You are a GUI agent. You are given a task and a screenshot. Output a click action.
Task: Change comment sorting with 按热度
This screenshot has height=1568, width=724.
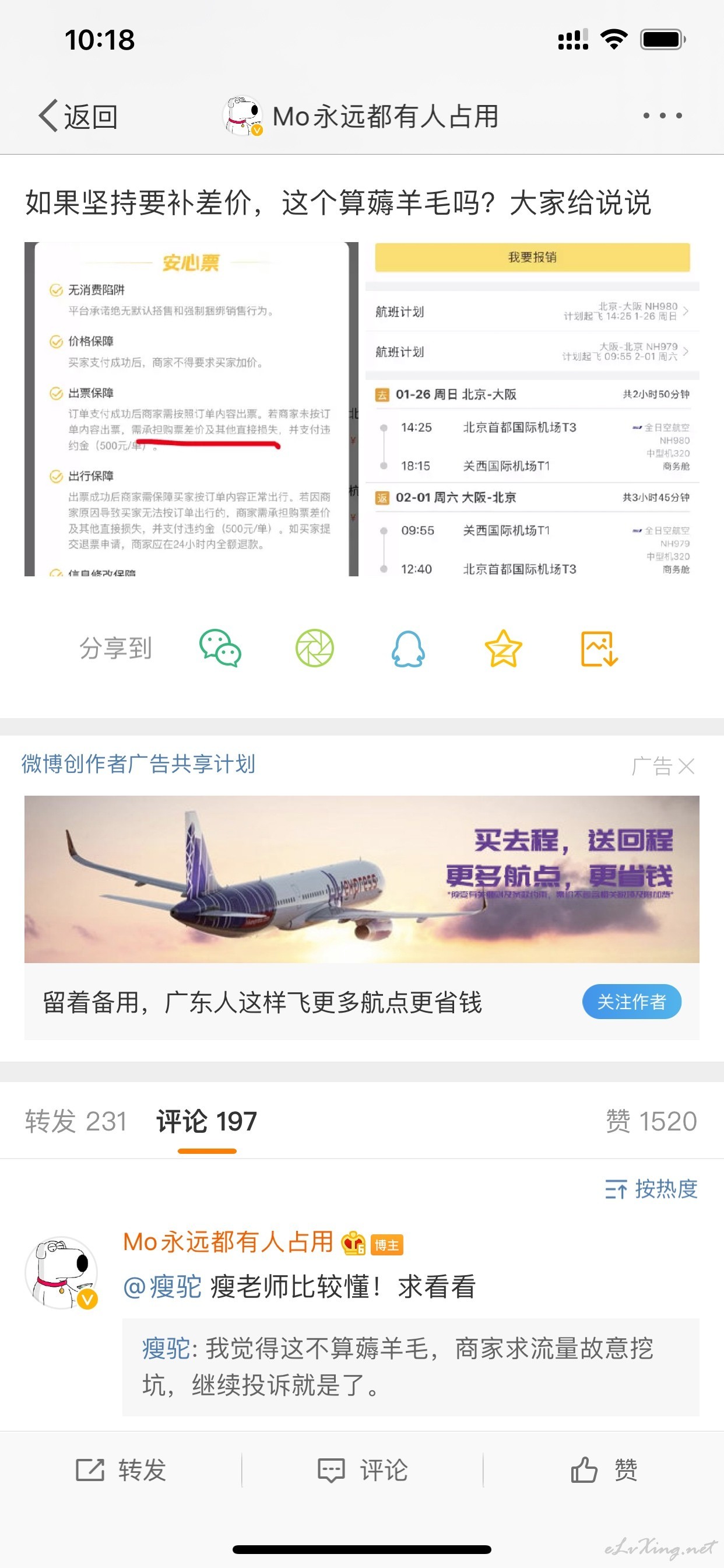coord(651,1189)
